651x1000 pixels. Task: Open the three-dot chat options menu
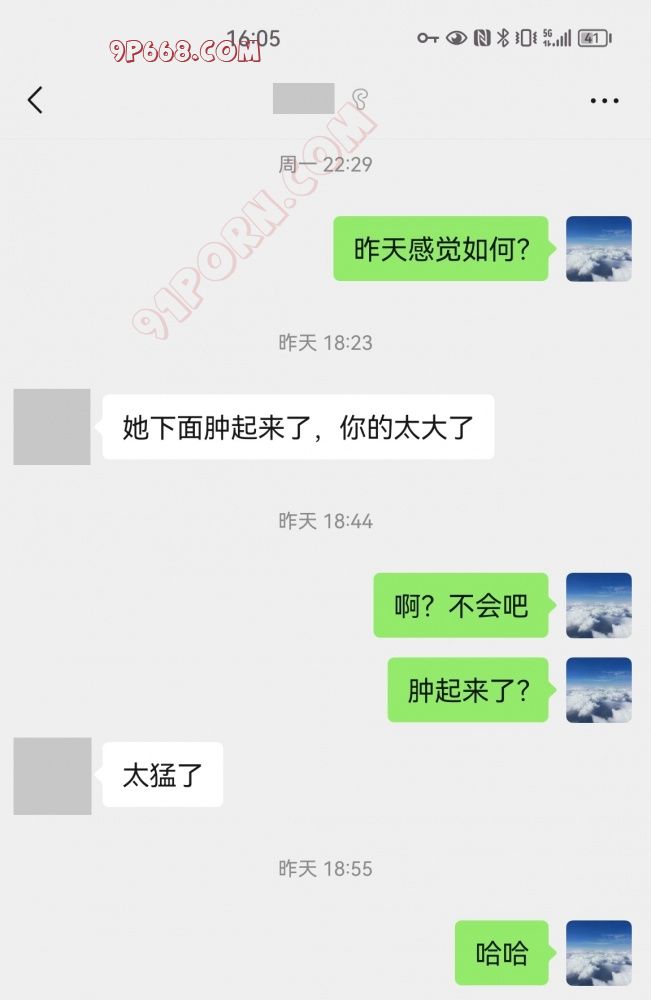tap(604, 101)
